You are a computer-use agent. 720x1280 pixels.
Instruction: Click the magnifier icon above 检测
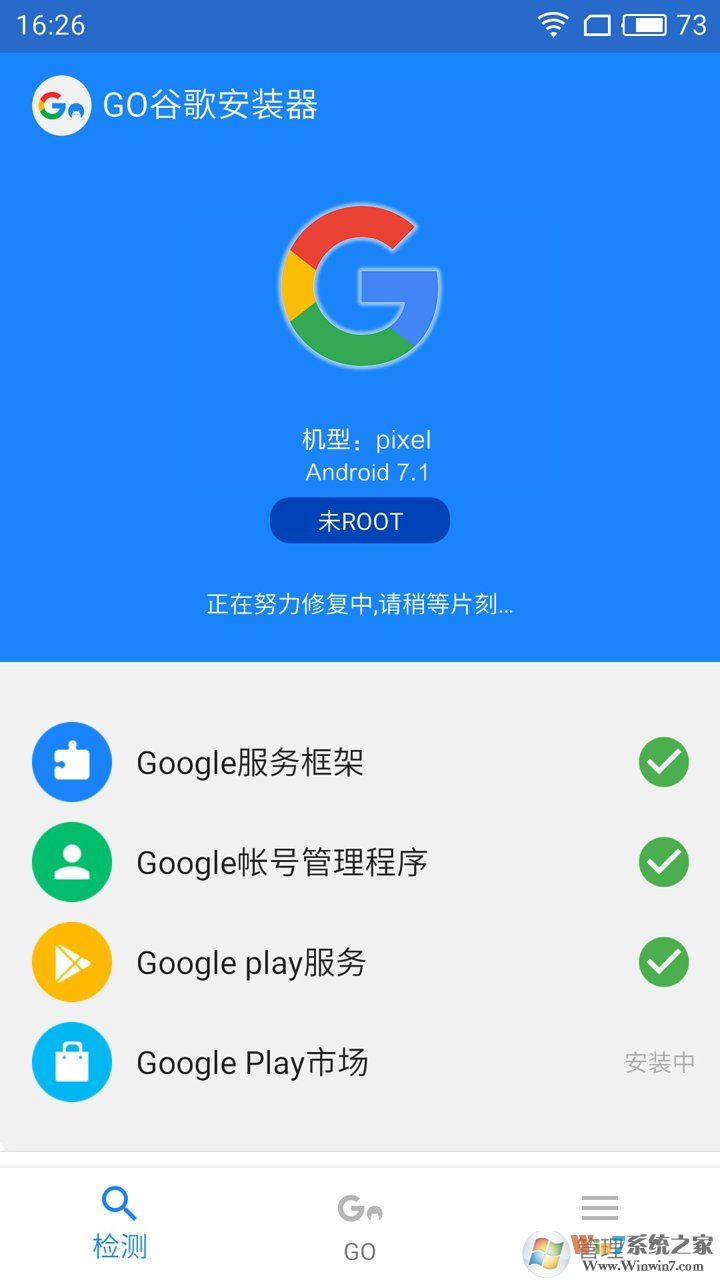tap(119, 1204)
